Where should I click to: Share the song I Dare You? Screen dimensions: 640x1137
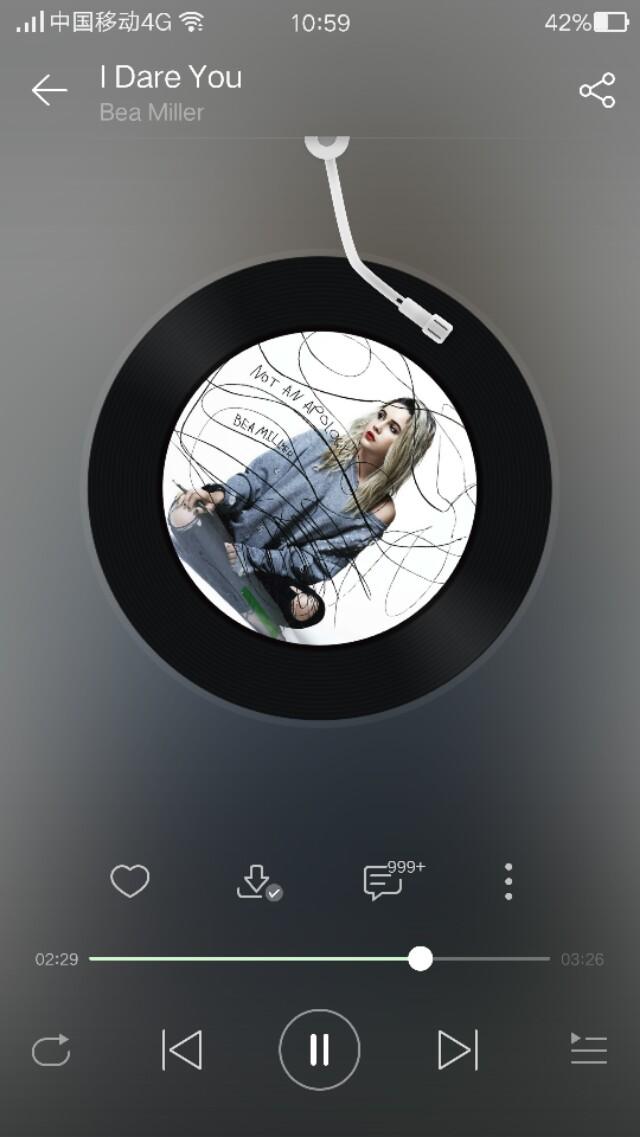597,91
